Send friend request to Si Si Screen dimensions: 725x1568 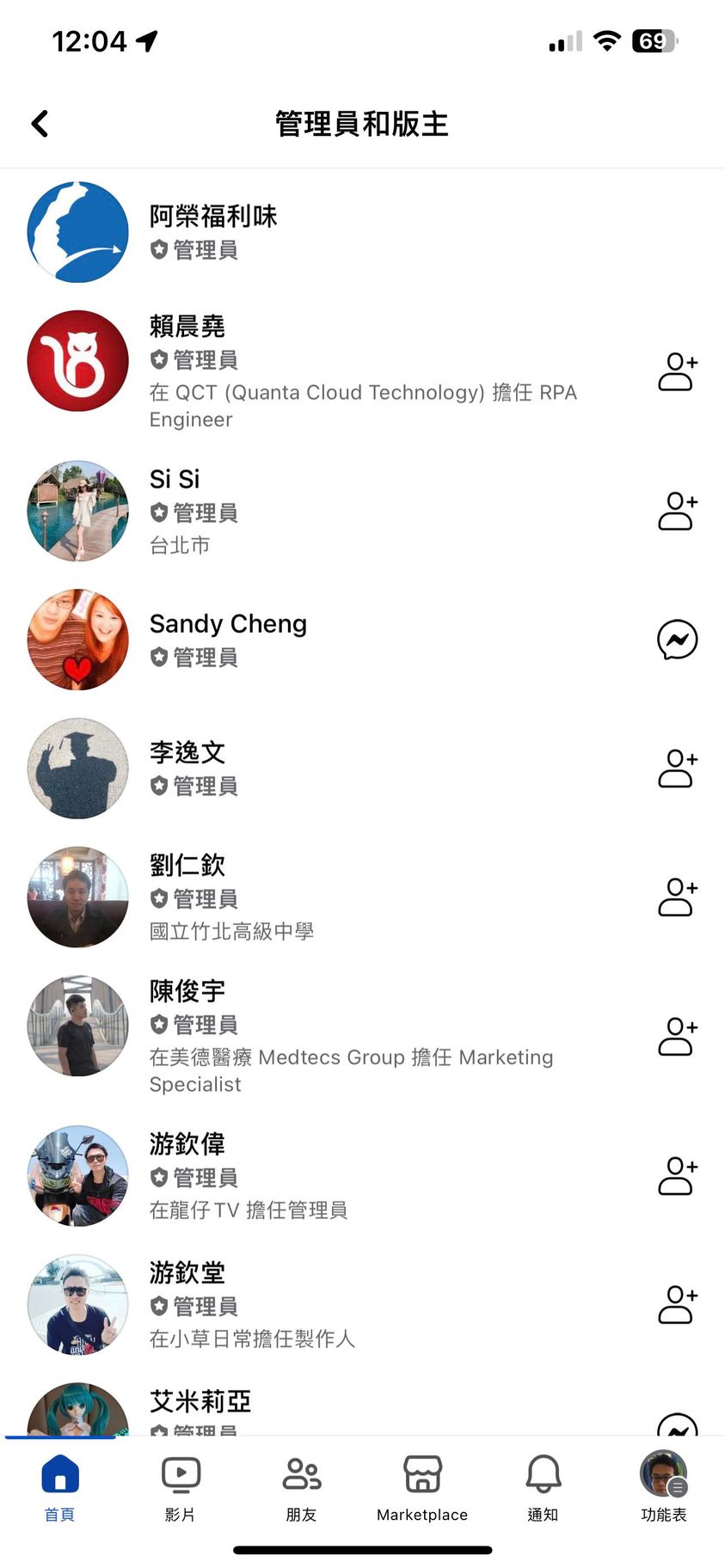677,511
